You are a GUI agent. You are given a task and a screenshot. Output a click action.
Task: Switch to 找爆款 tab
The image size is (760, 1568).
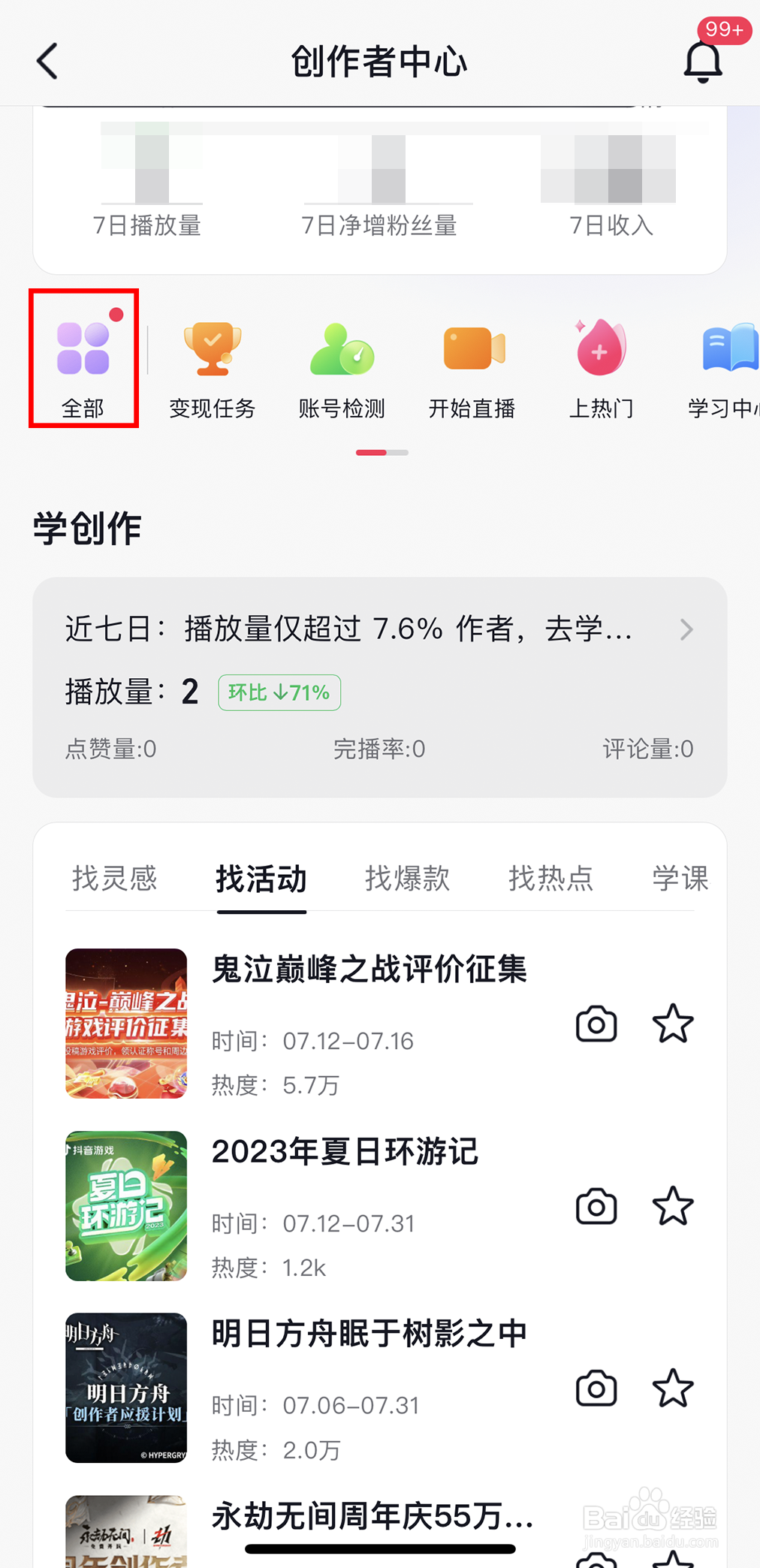pos(407,878)
